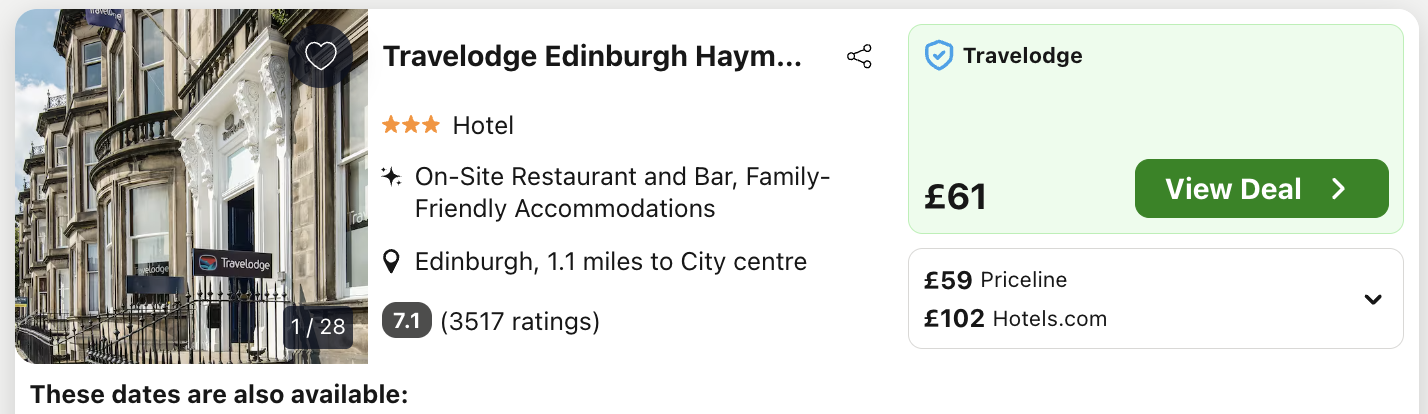Viewport: 1428px width, 414px height.
Task: Show hotel location 1.1 miles to City centre
Action: 610,262
